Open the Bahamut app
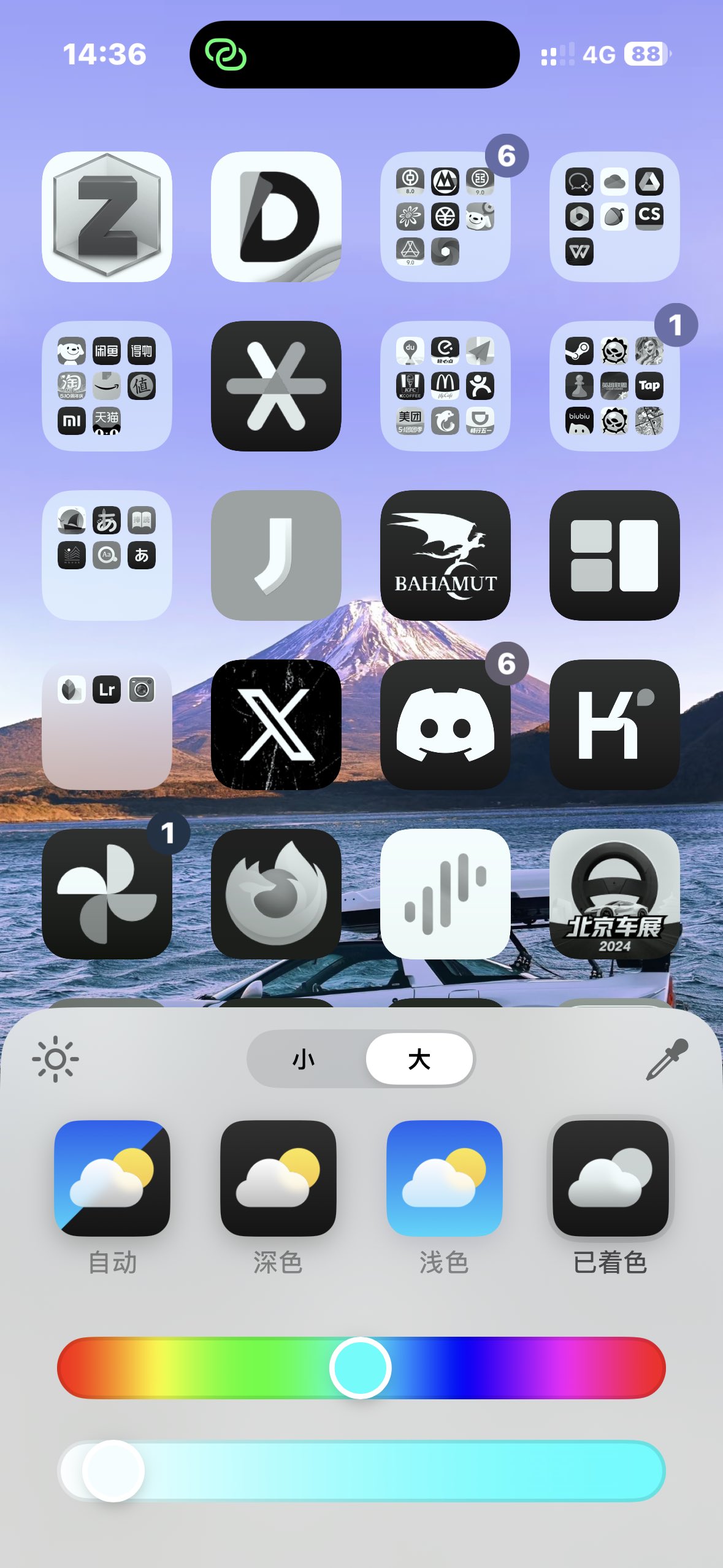Image resolution: width=723 pixels, height=1568 pixels. click(445, 555)
